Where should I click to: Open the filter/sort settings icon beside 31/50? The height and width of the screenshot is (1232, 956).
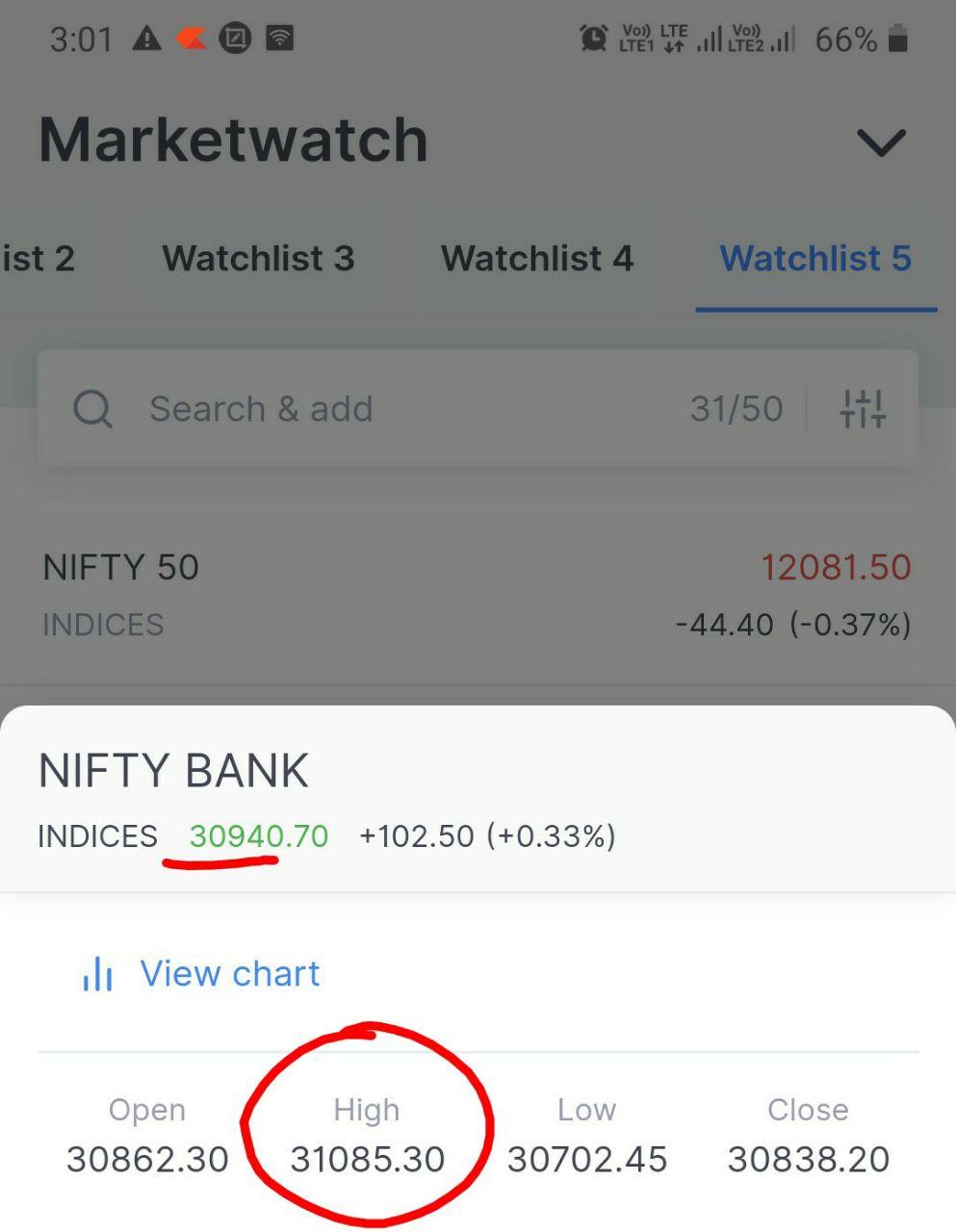click(864, 408)
